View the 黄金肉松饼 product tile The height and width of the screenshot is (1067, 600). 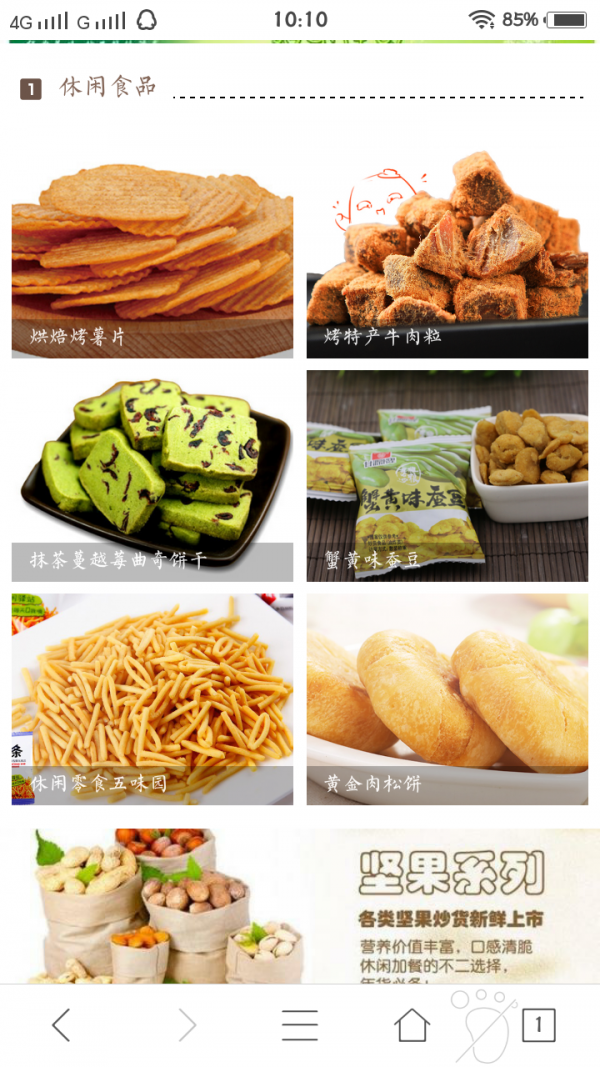tap(447, 699)
